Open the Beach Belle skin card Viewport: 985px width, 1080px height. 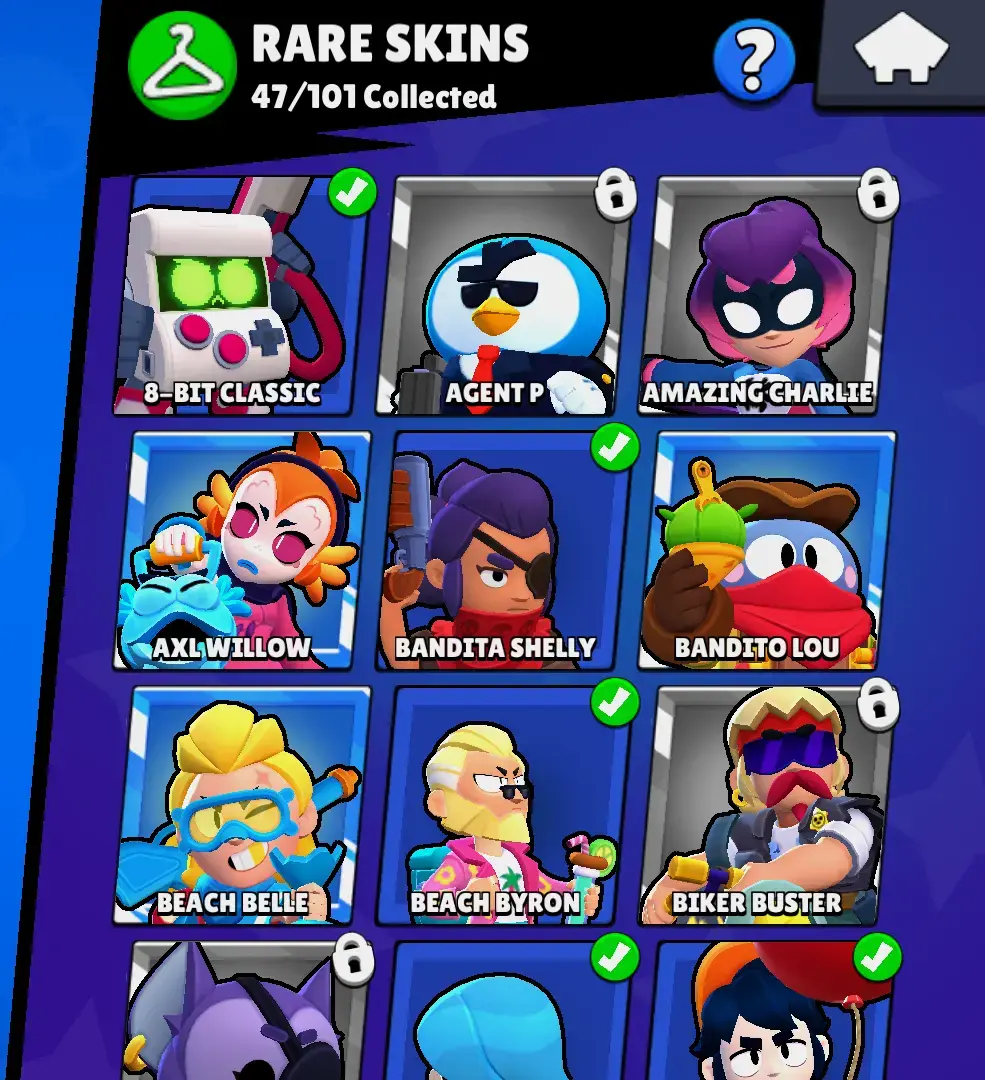click(244, 805)
